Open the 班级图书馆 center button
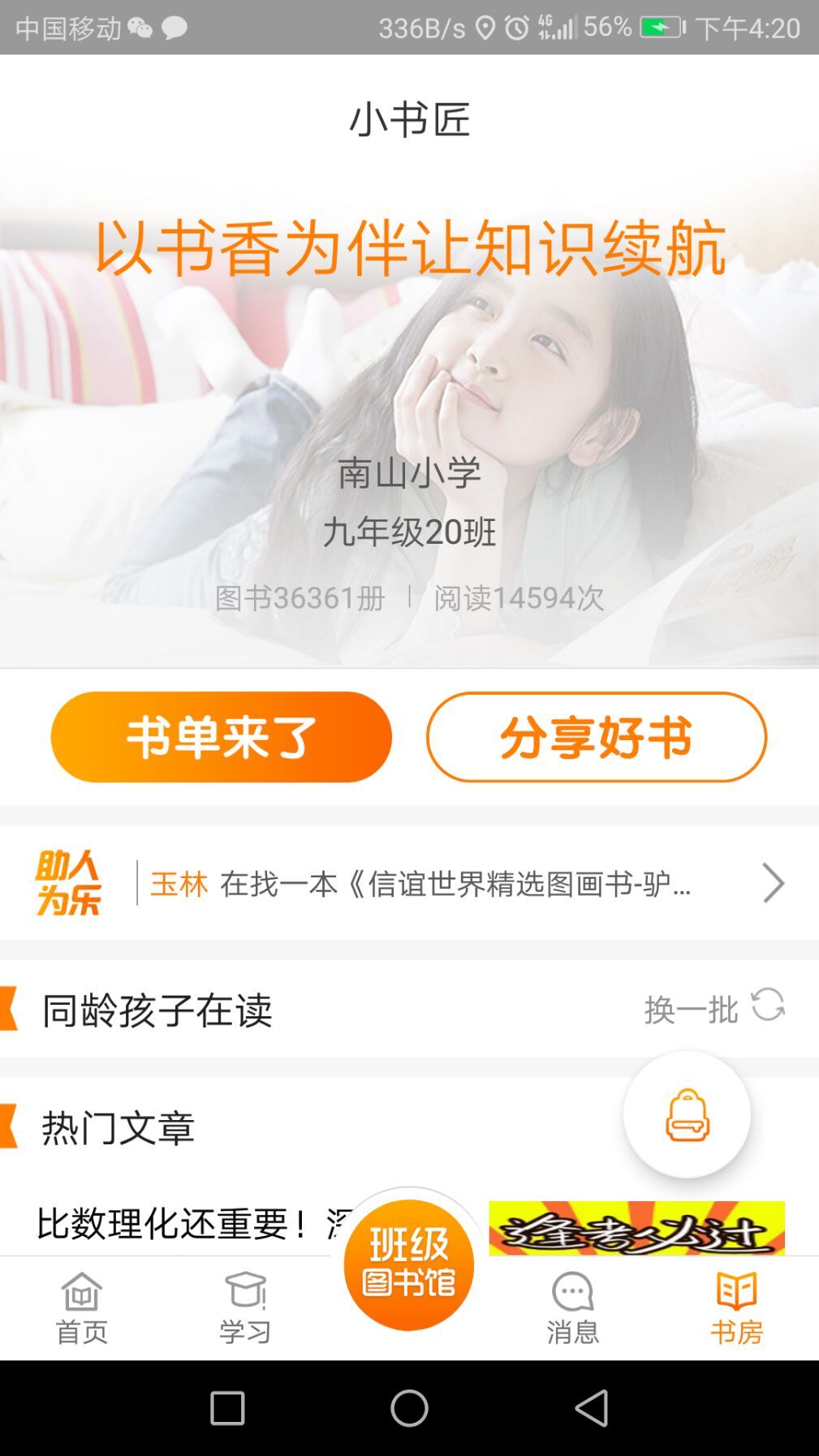 408,1264
